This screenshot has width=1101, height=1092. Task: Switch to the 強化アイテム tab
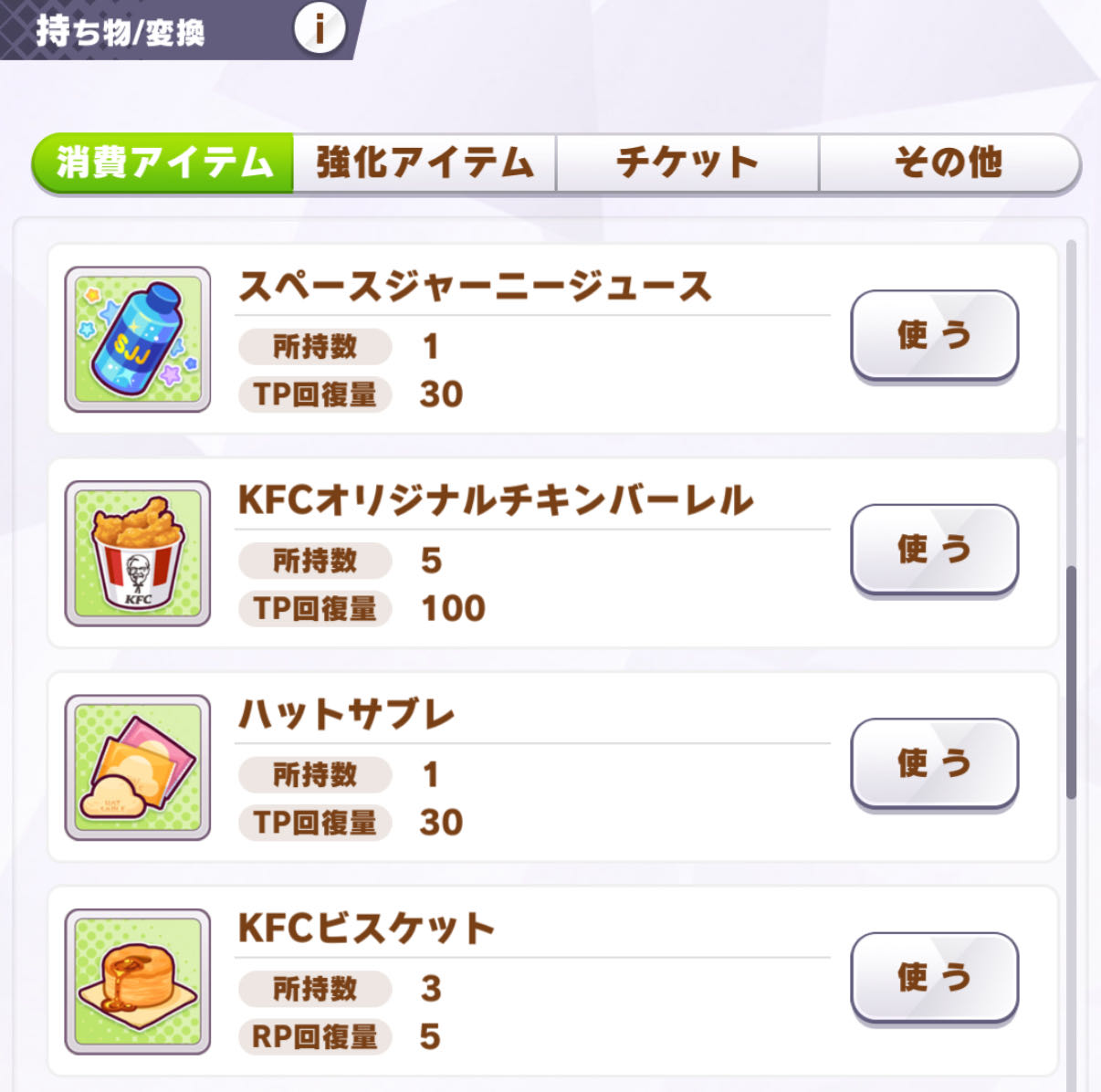coord(425,163)
